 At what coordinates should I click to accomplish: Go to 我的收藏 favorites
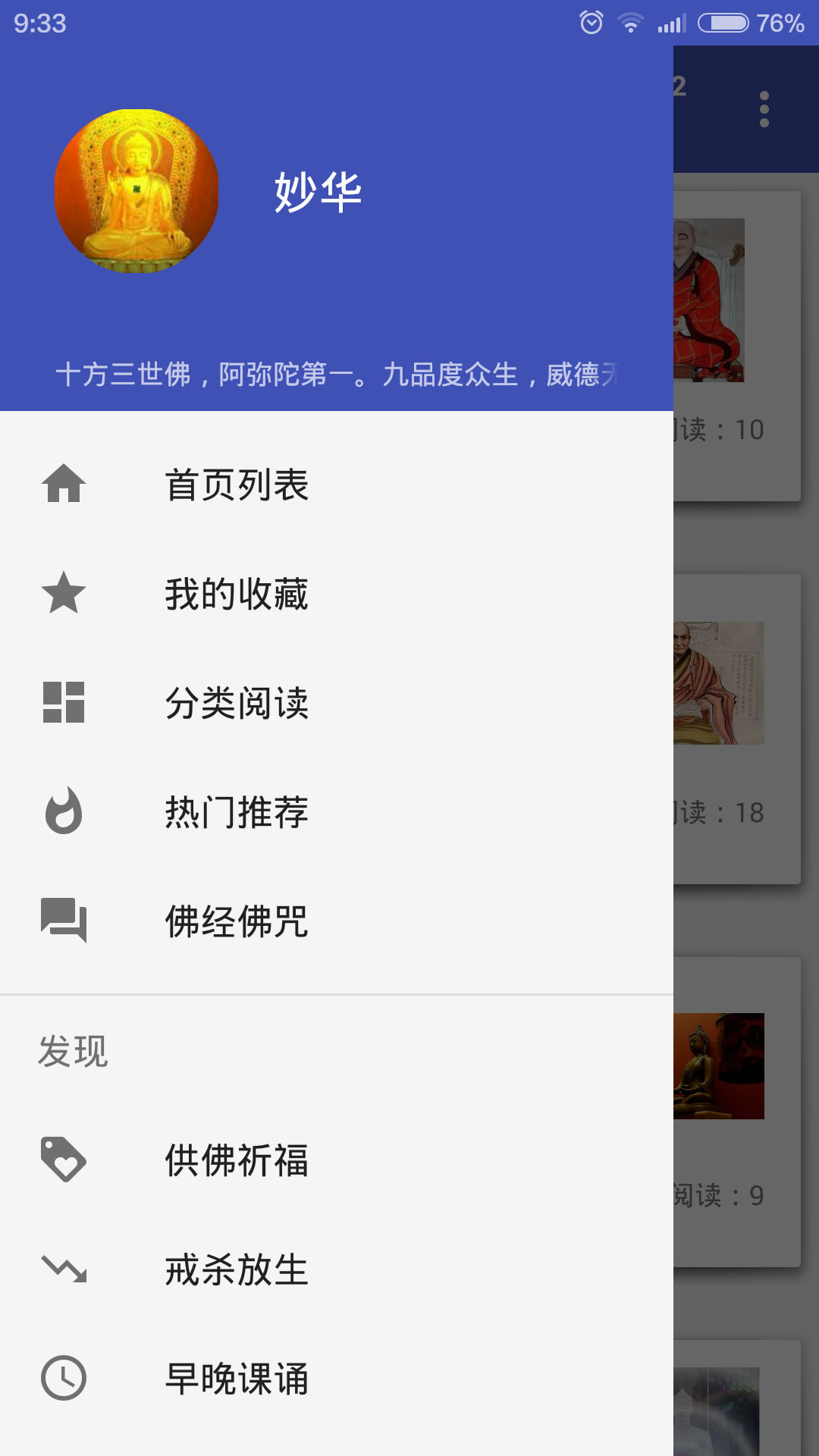337,594
